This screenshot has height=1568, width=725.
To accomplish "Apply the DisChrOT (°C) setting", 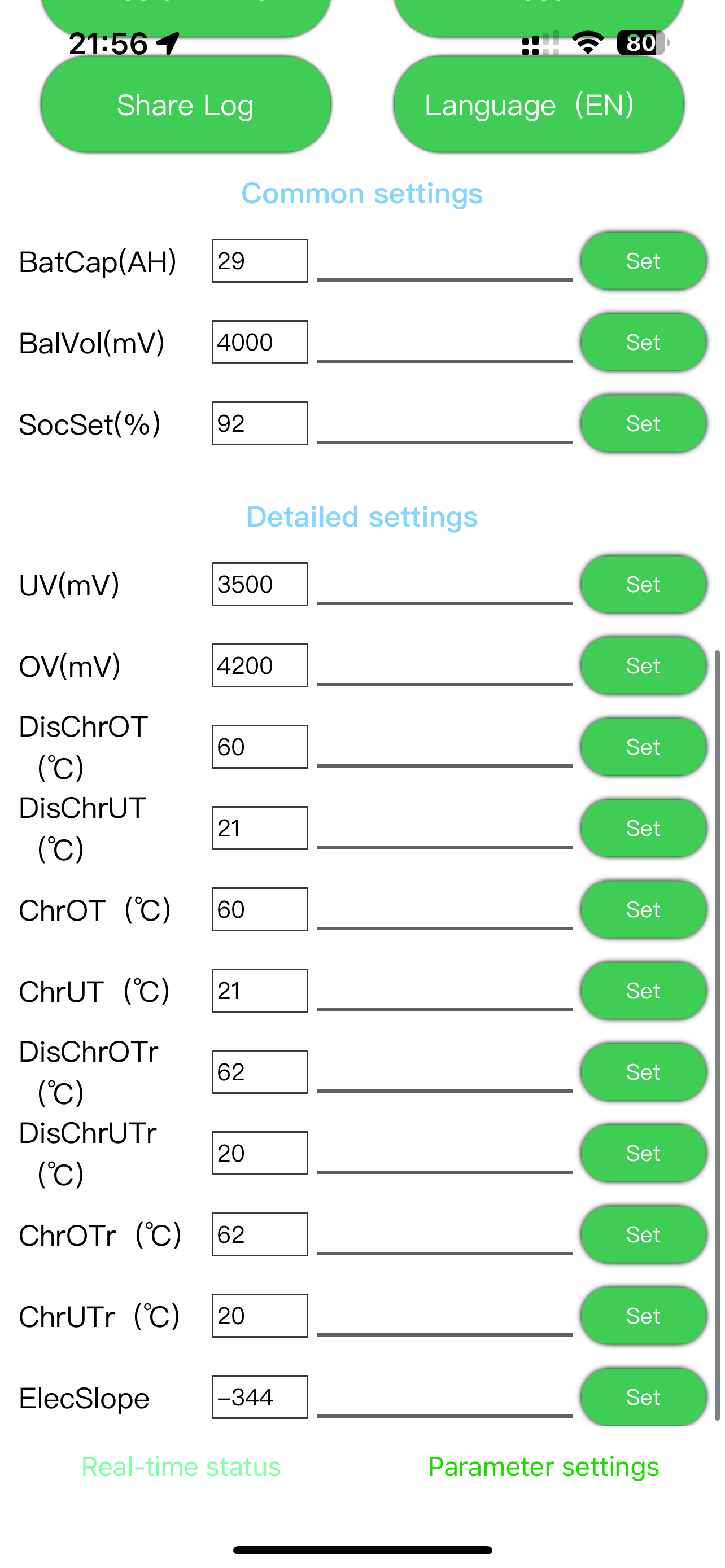I will point(643,747).
